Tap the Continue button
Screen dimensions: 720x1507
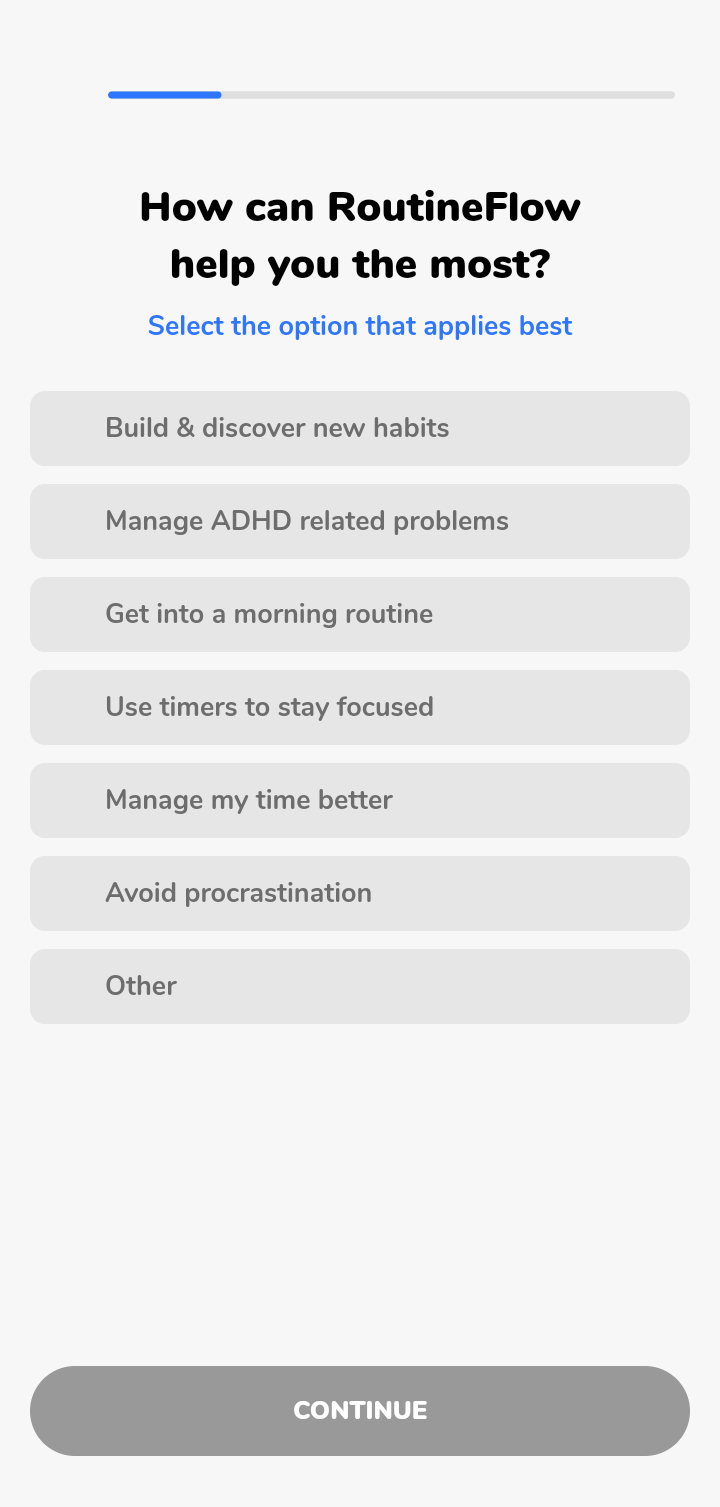click(360, 1410)
